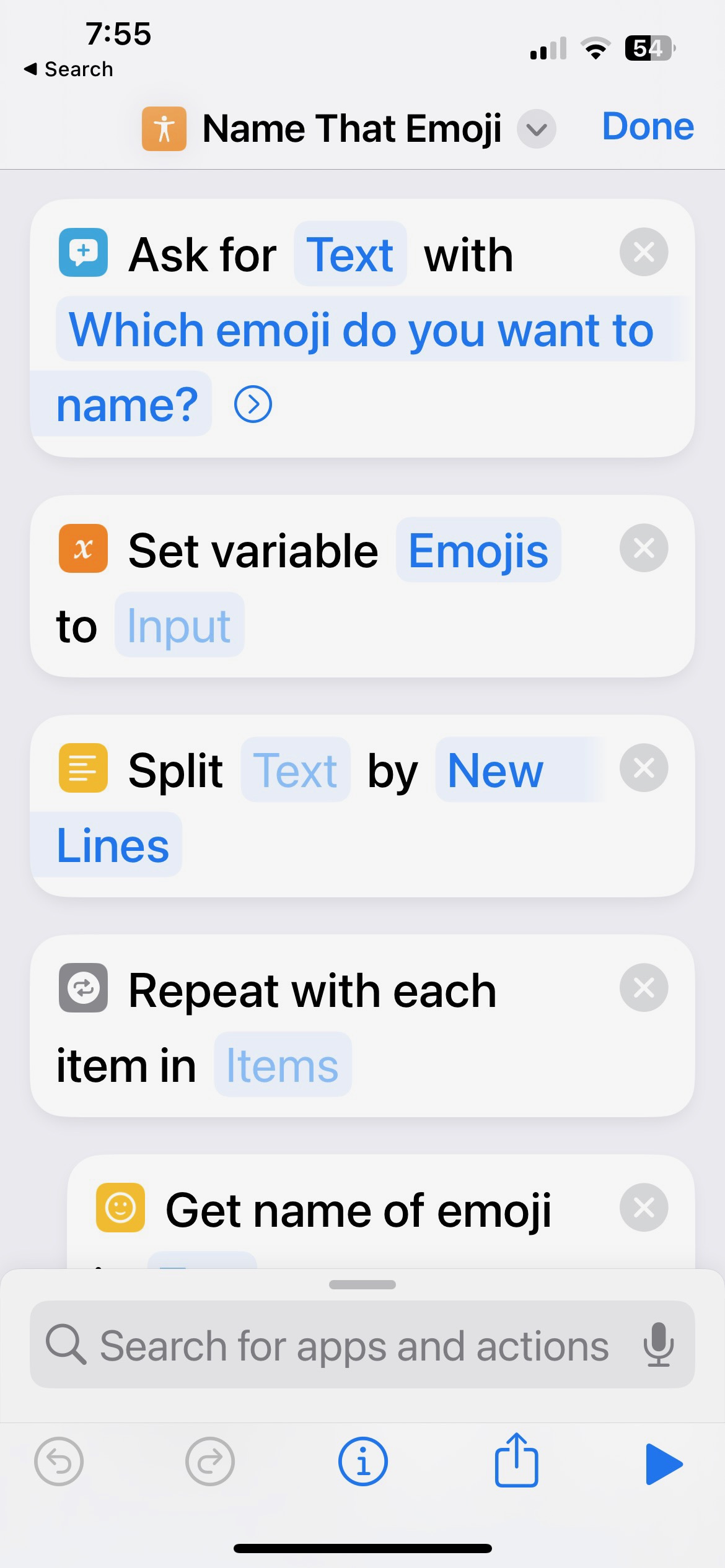Return to Search via the back link
Image resolution: width=725 pixels, height=1568 pixels.
click(x=68, y=69)
